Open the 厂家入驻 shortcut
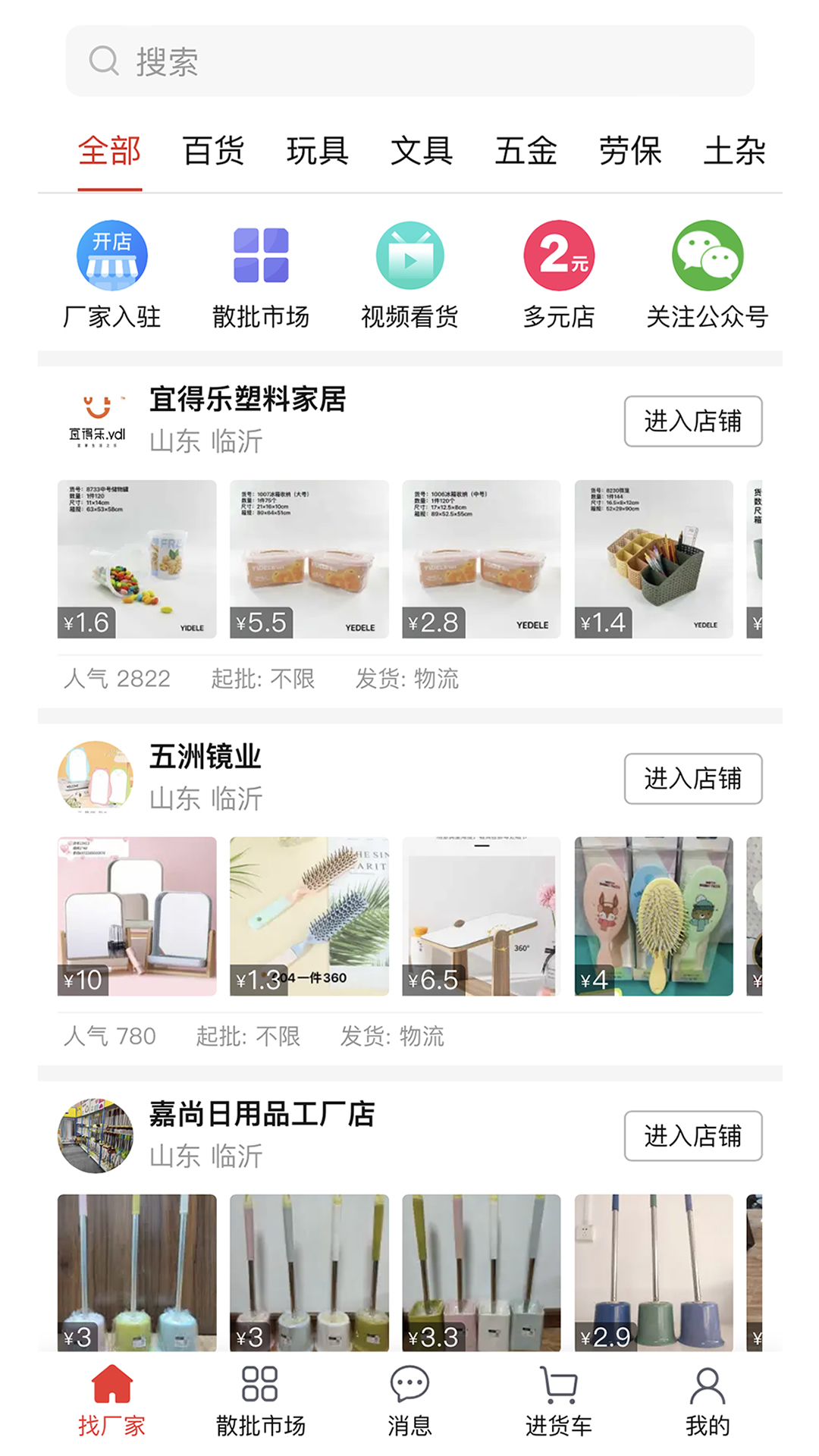This screenshot has width=819, height=1456. click(111, 275)
